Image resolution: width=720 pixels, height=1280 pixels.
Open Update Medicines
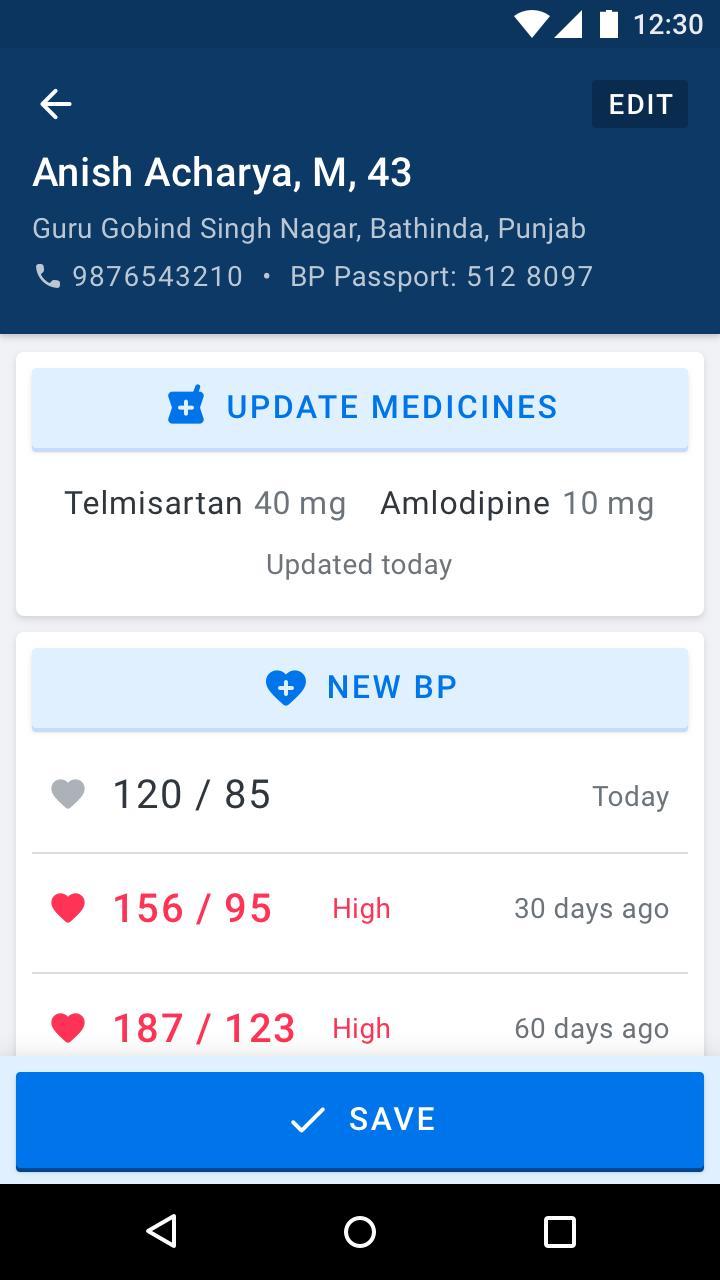[360, 408]
